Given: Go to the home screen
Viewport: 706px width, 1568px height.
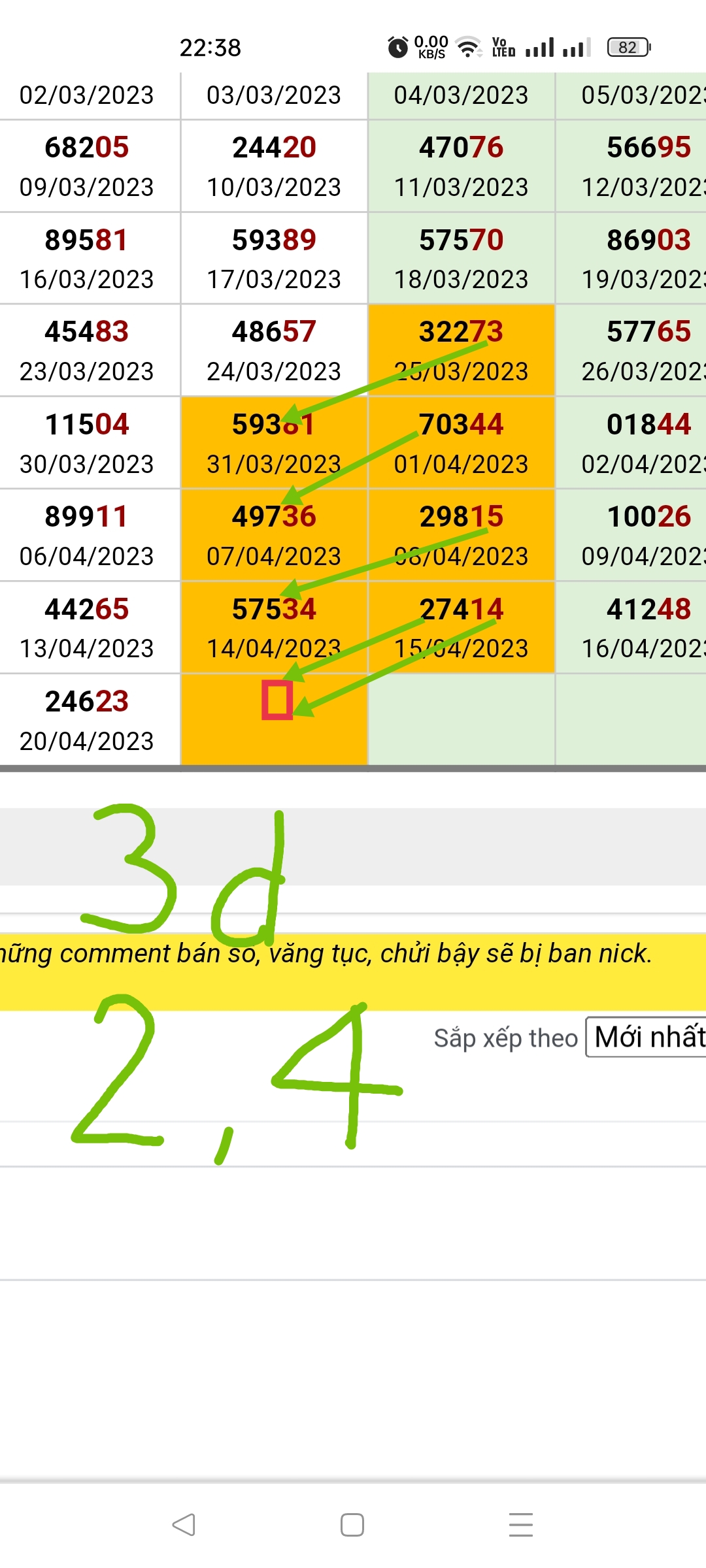Looking at the screenshot, I should [x=352, y=1525].
